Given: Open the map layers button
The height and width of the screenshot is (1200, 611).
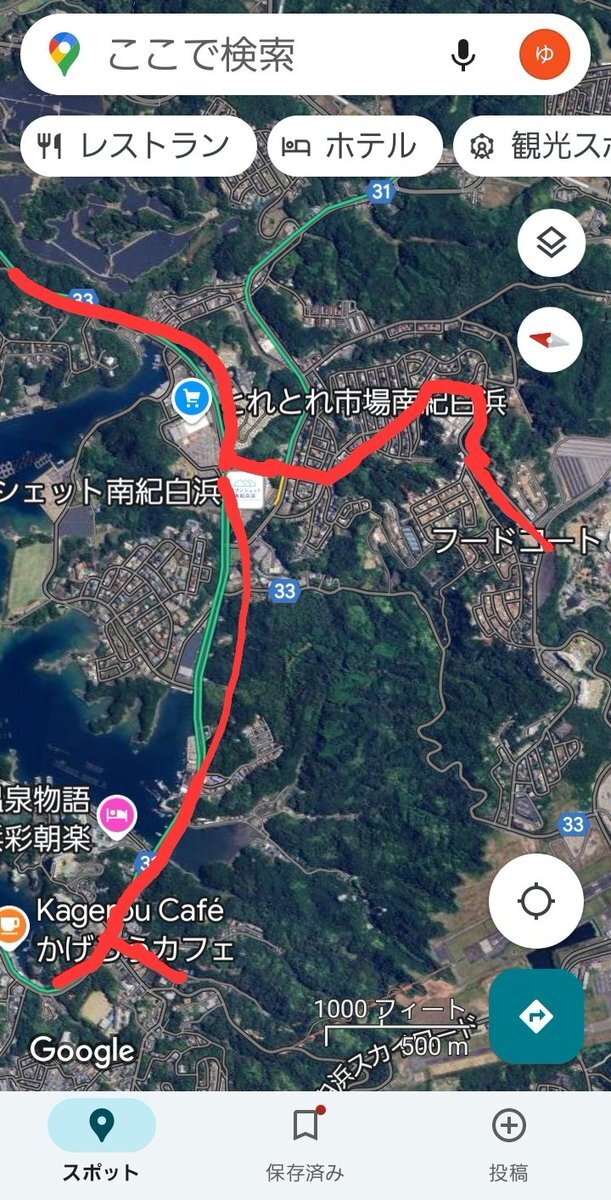Looking at the screenshot, I should coord(551,242).
